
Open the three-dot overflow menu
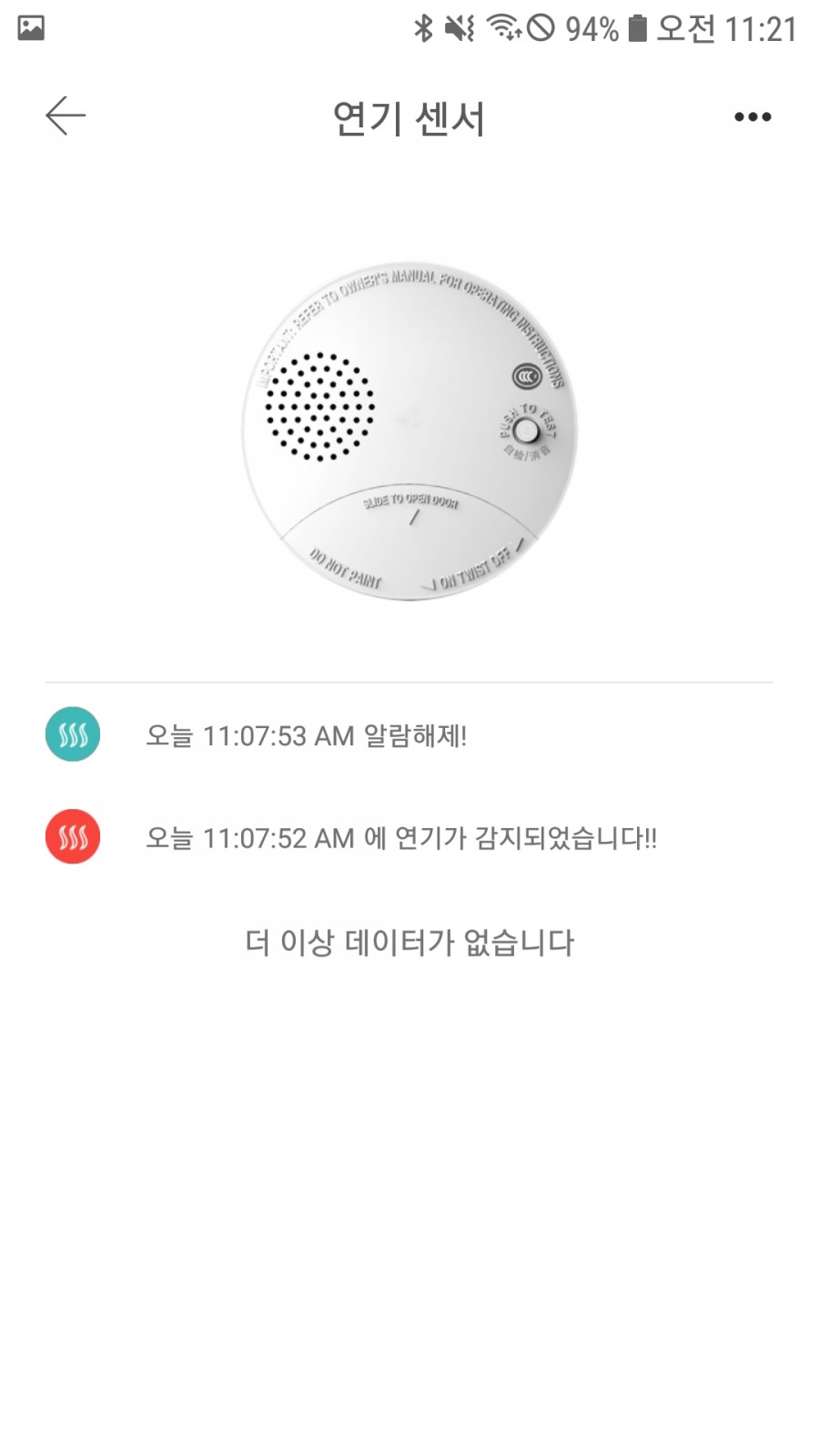coord(753,116)
